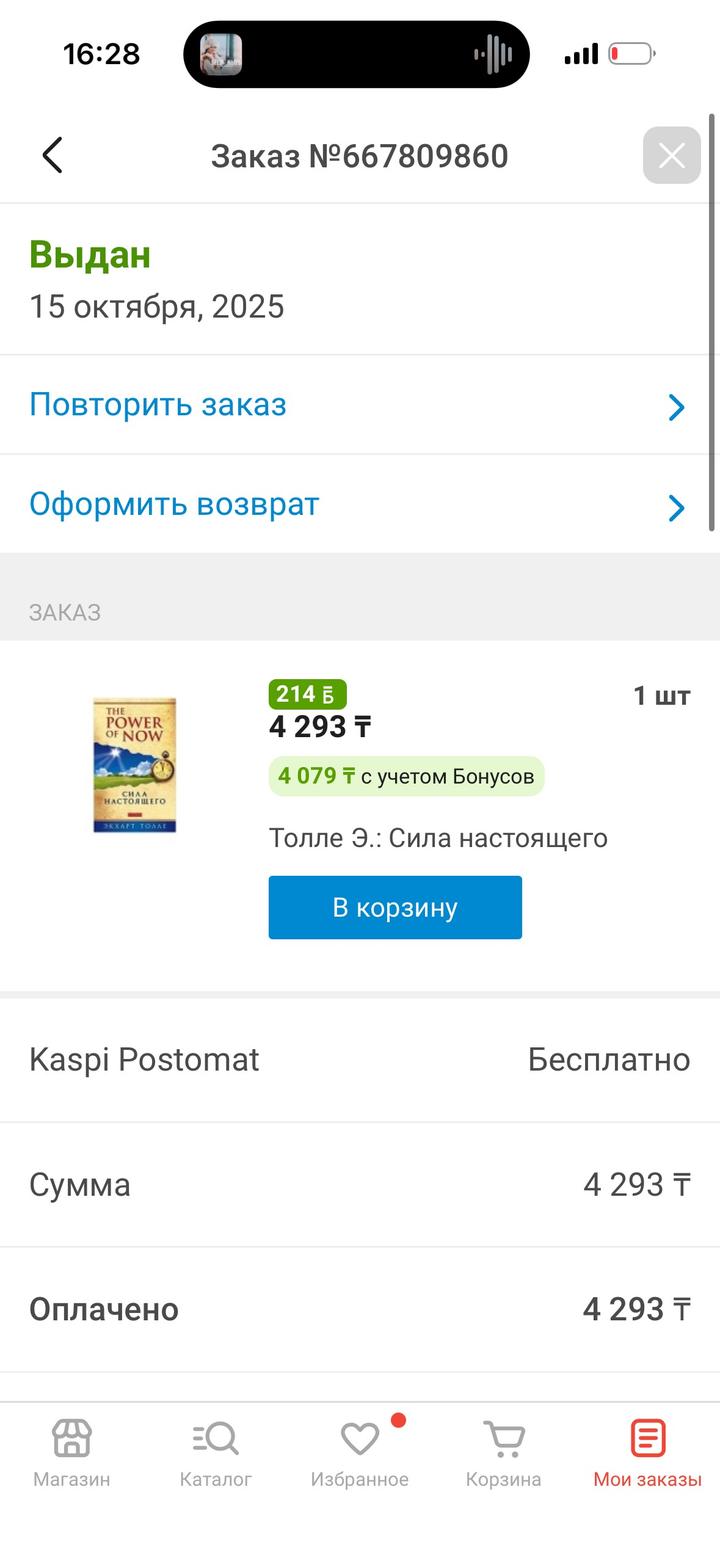Switch to the Каталог tab
Image resolution: width=720 pixels, height=1561 pixels.
(216, 1452)
